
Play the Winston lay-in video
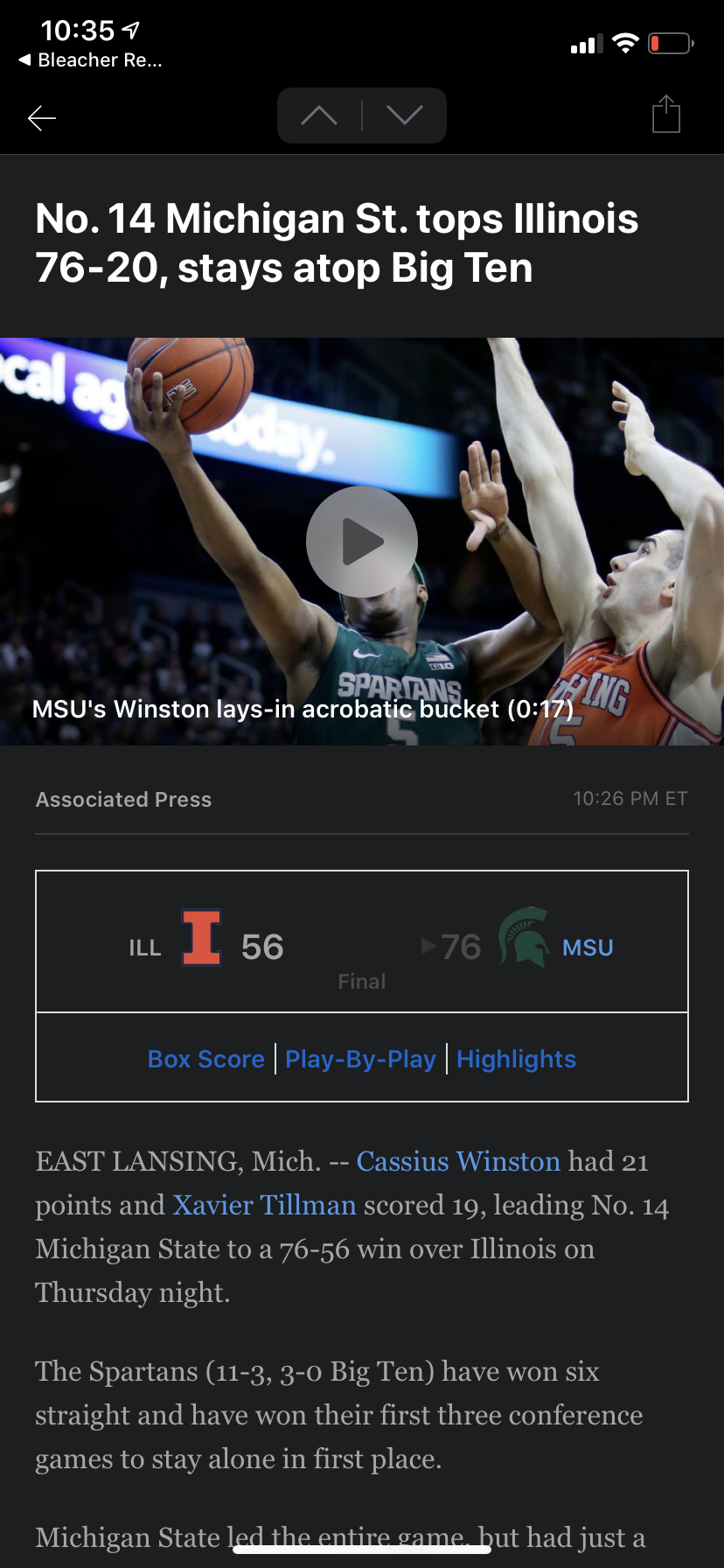(362, 542)
